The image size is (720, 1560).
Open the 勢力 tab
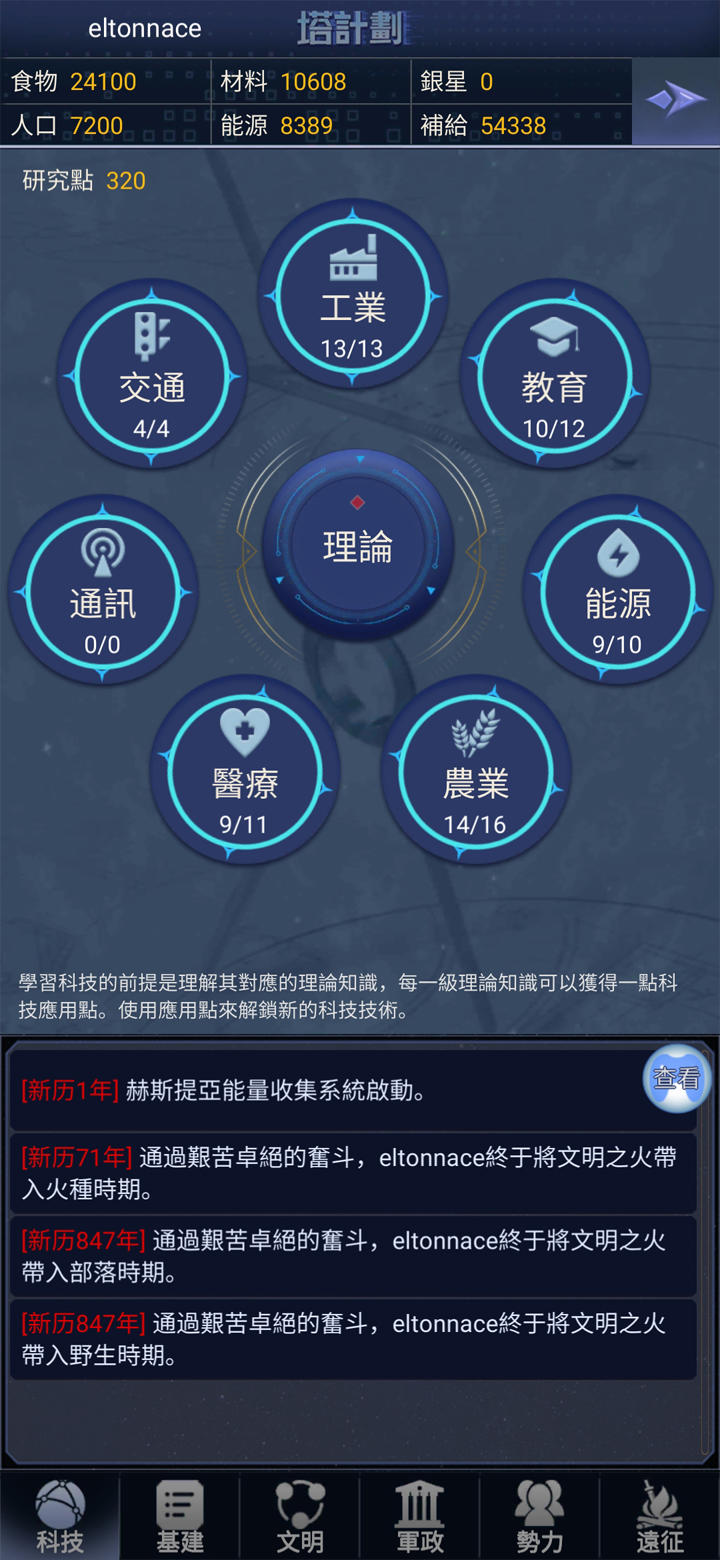(x=540, y=1516)
